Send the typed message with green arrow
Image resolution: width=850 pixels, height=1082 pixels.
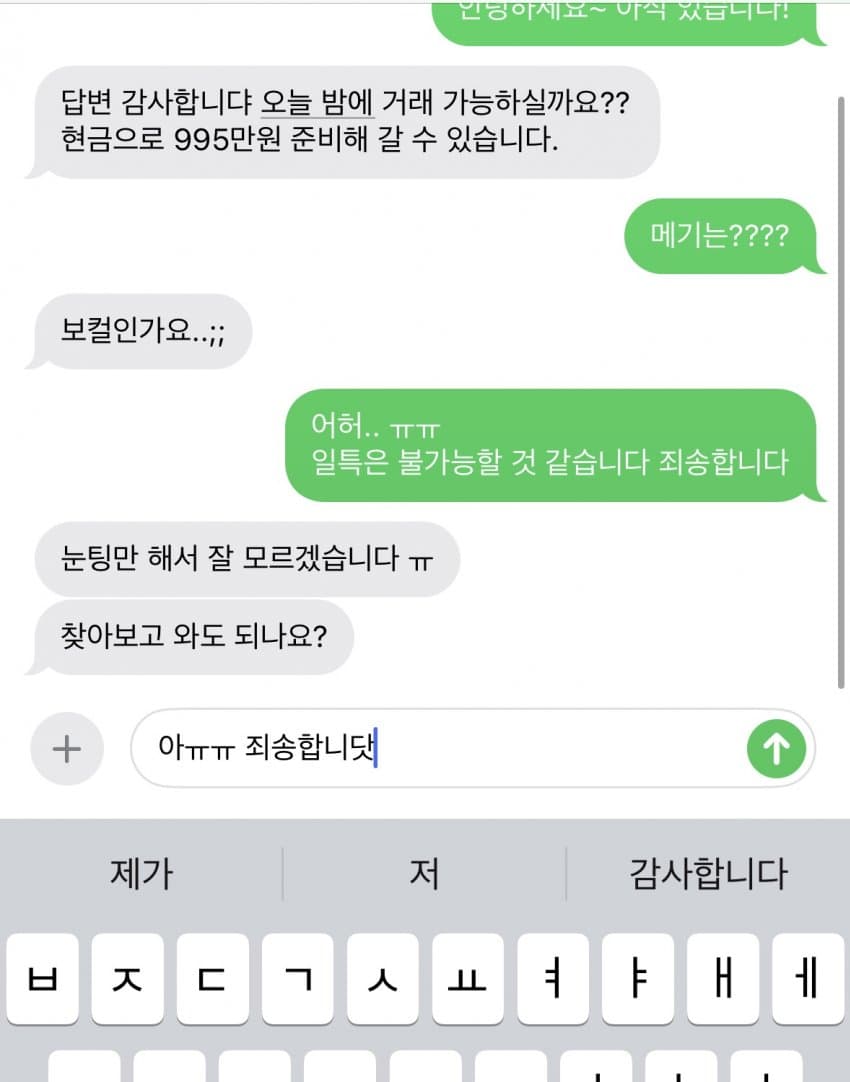pyautogui.click(x=776, y=749)
